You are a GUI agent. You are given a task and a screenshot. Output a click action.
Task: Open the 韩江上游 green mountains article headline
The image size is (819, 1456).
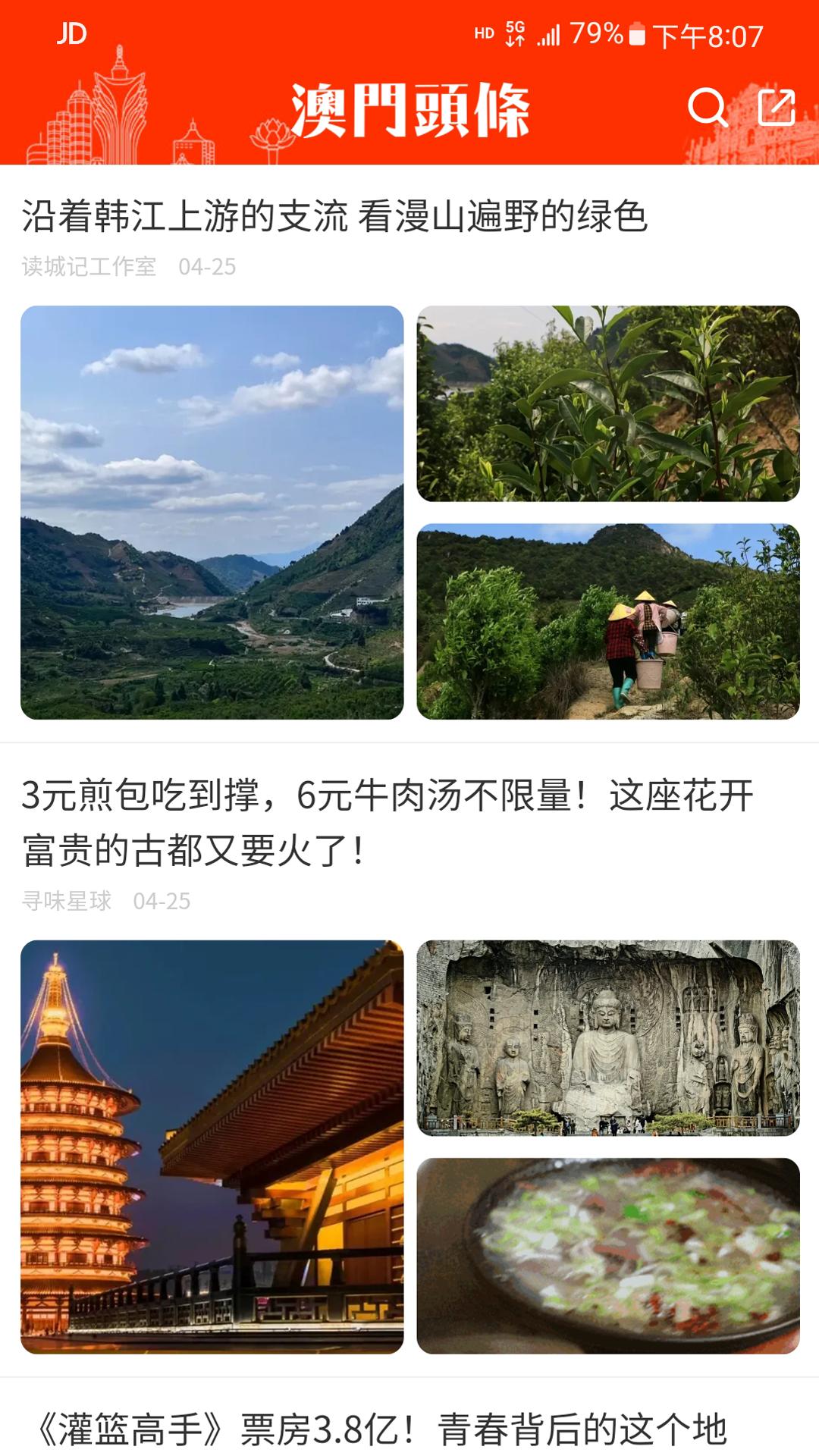click(335, 217)
